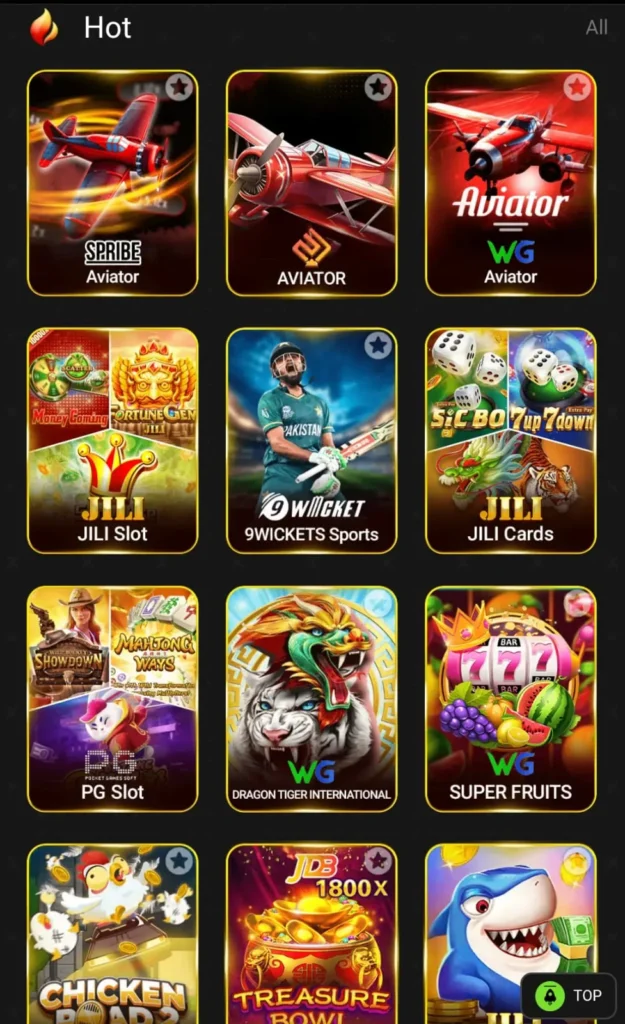Open PG Slot games
625x1024 pixels.
click(x=112, y=698)
